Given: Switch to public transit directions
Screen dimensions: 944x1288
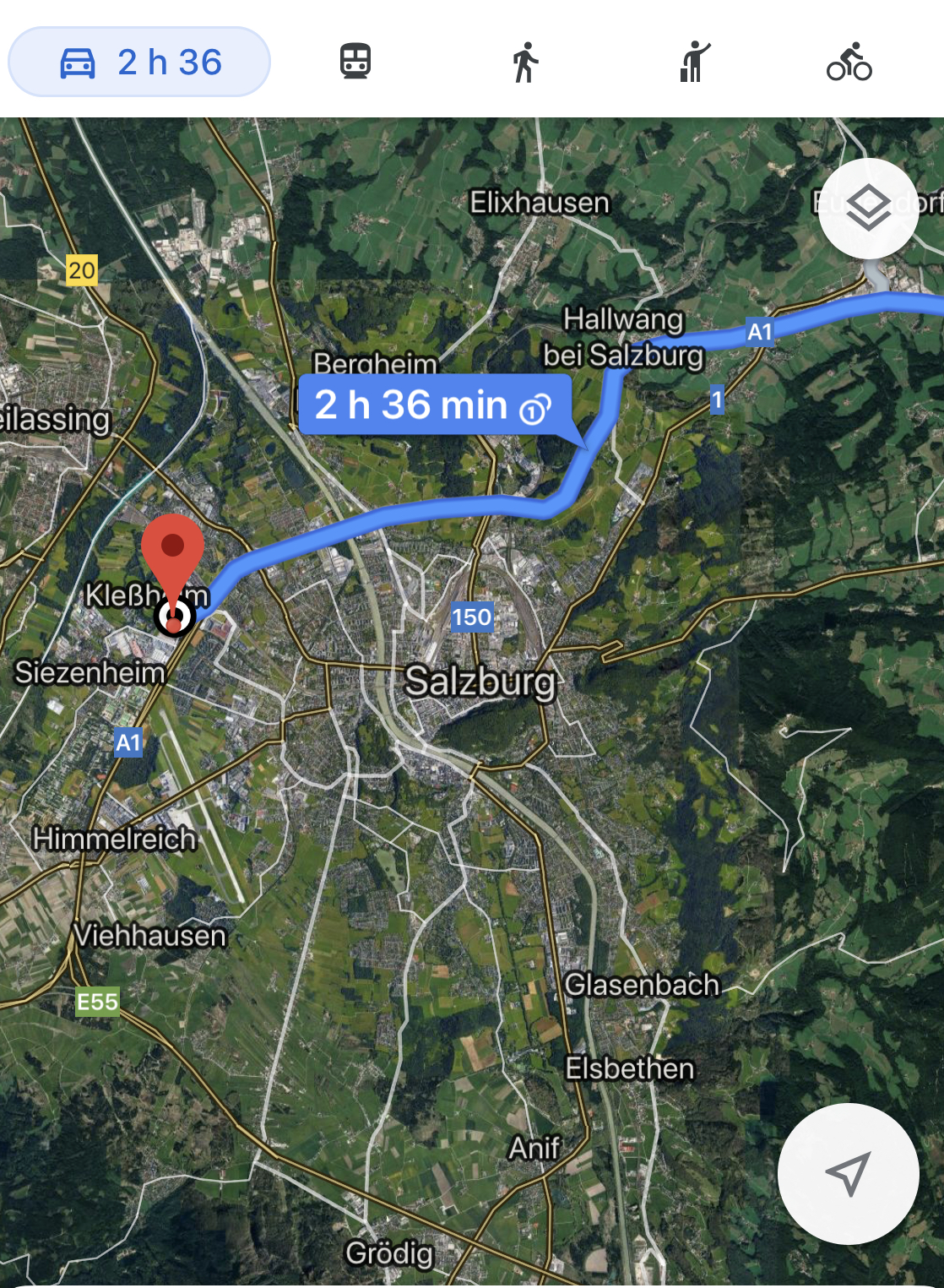Looking at the screenshot, I should 355,62.
